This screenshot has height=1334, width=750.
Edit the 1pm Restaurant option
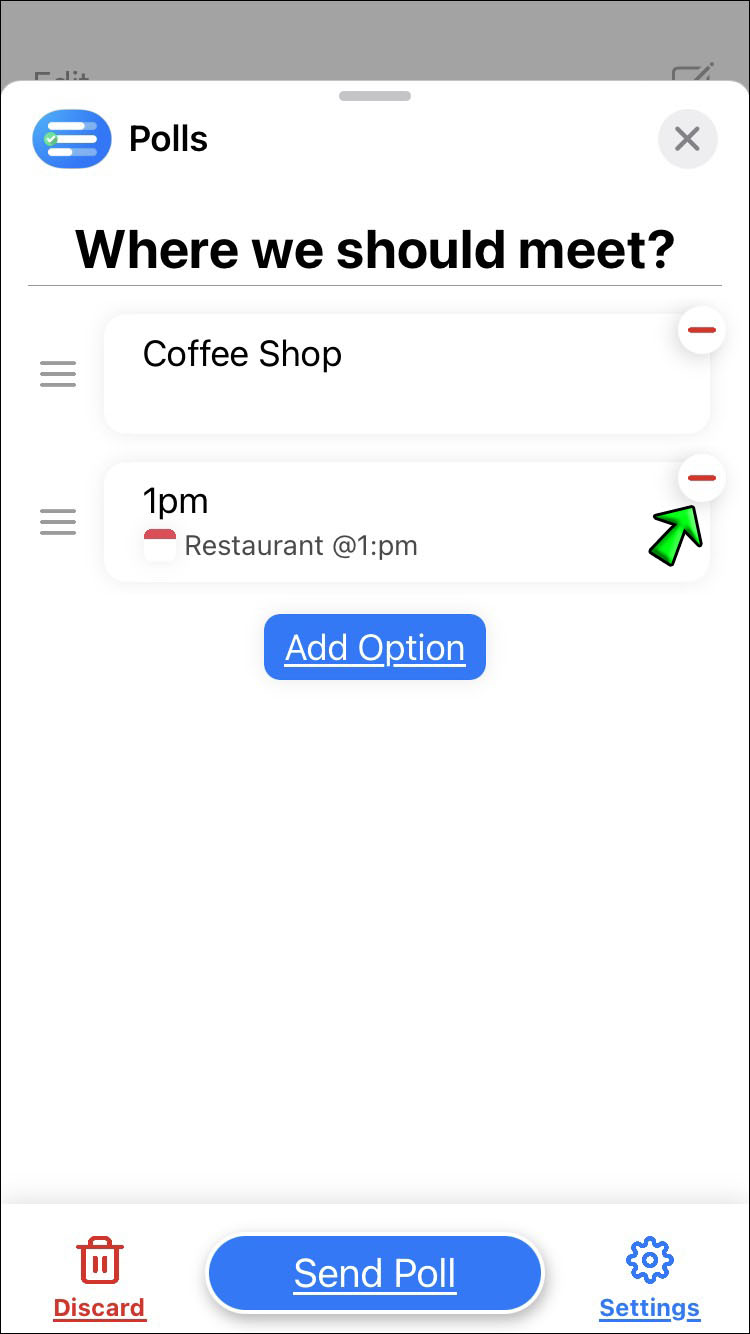pos(380,522)
